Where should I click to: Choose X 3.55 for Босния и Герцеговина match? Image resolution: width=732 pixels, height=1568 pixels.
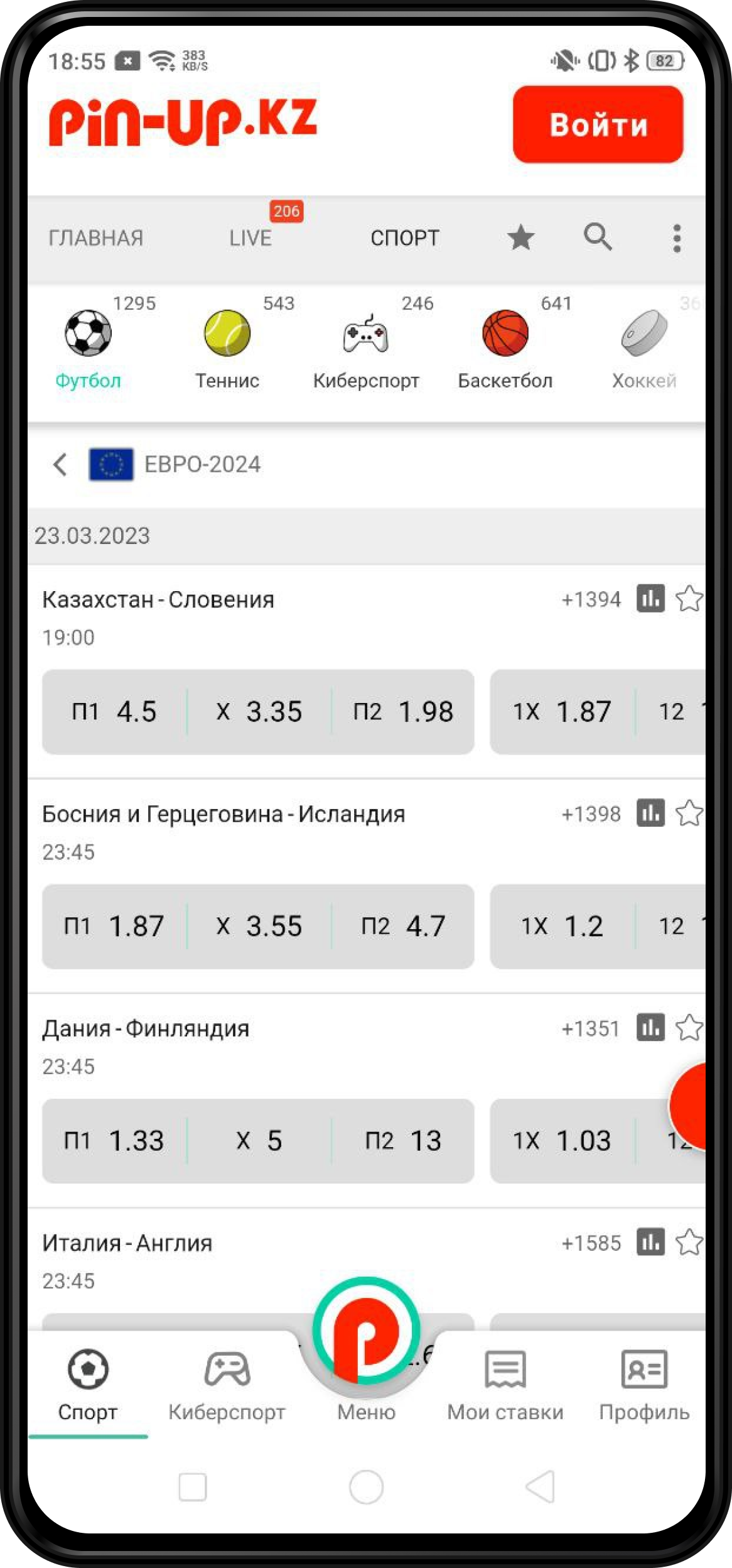(259, 926)
